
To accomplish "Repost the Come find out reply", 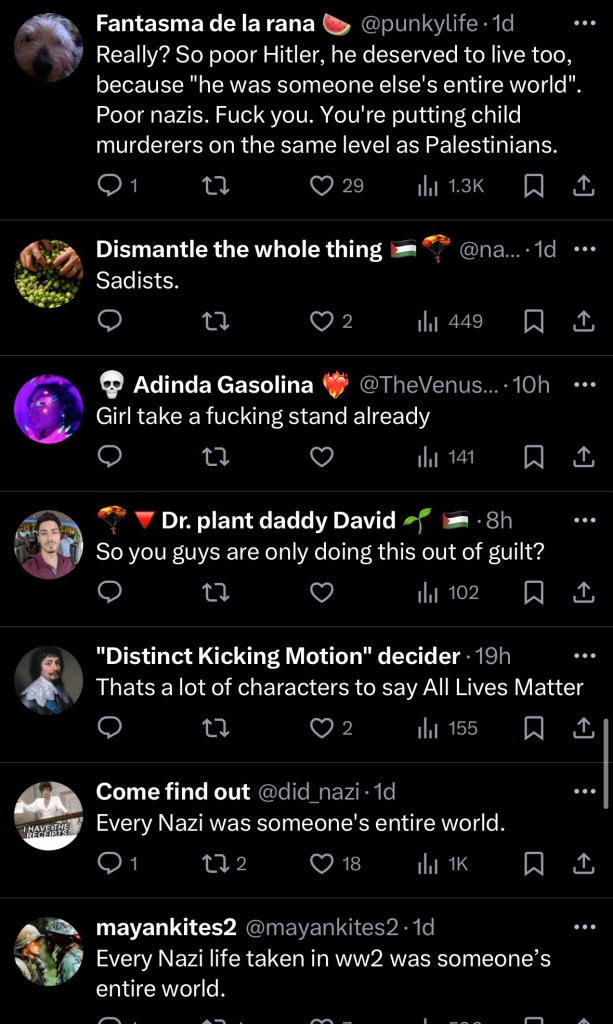I will coord(216,864).
